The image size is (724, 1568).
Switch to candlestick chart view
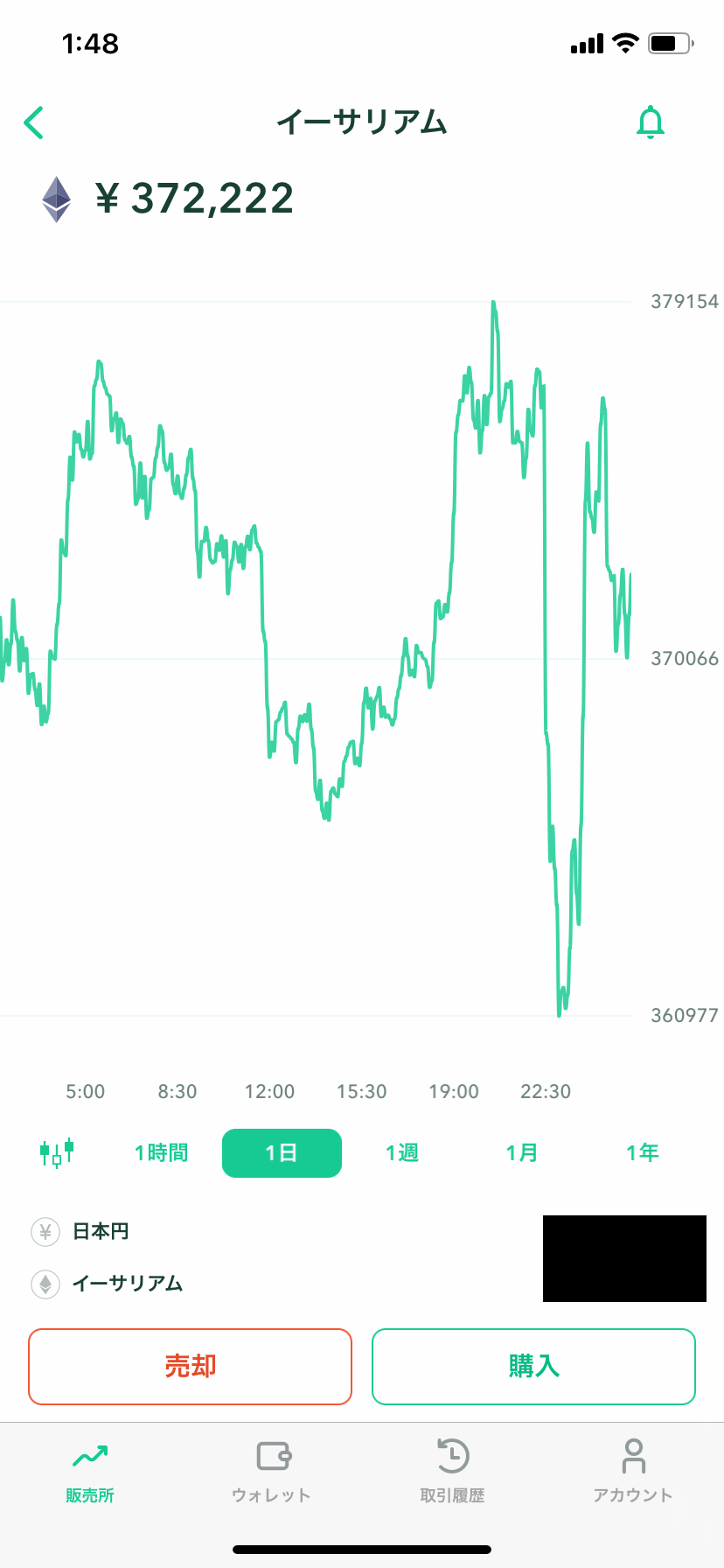[x=57, y=1153]
